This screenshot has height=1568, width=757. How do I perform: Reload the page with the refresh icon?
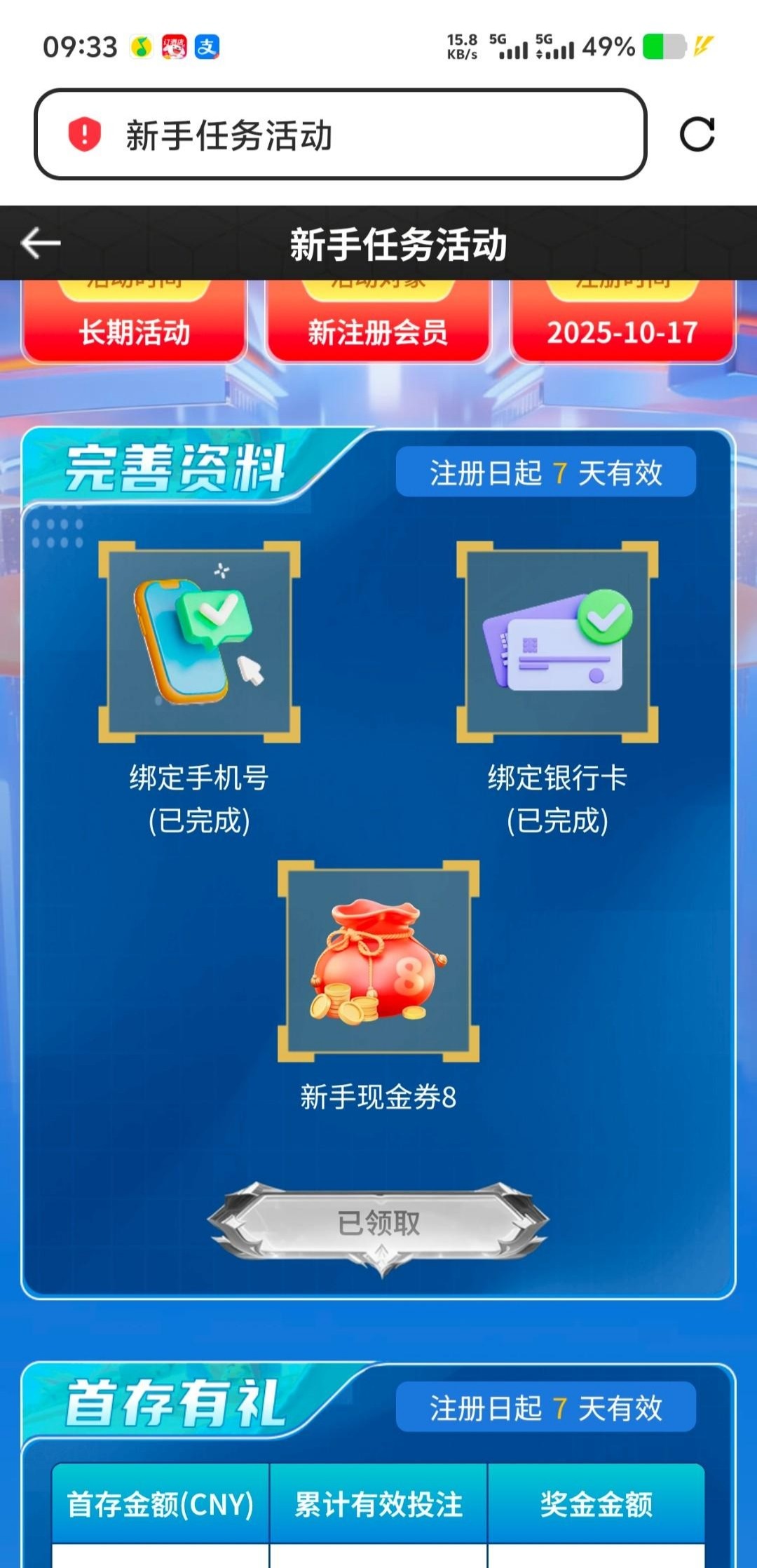[x=697, y=134]
